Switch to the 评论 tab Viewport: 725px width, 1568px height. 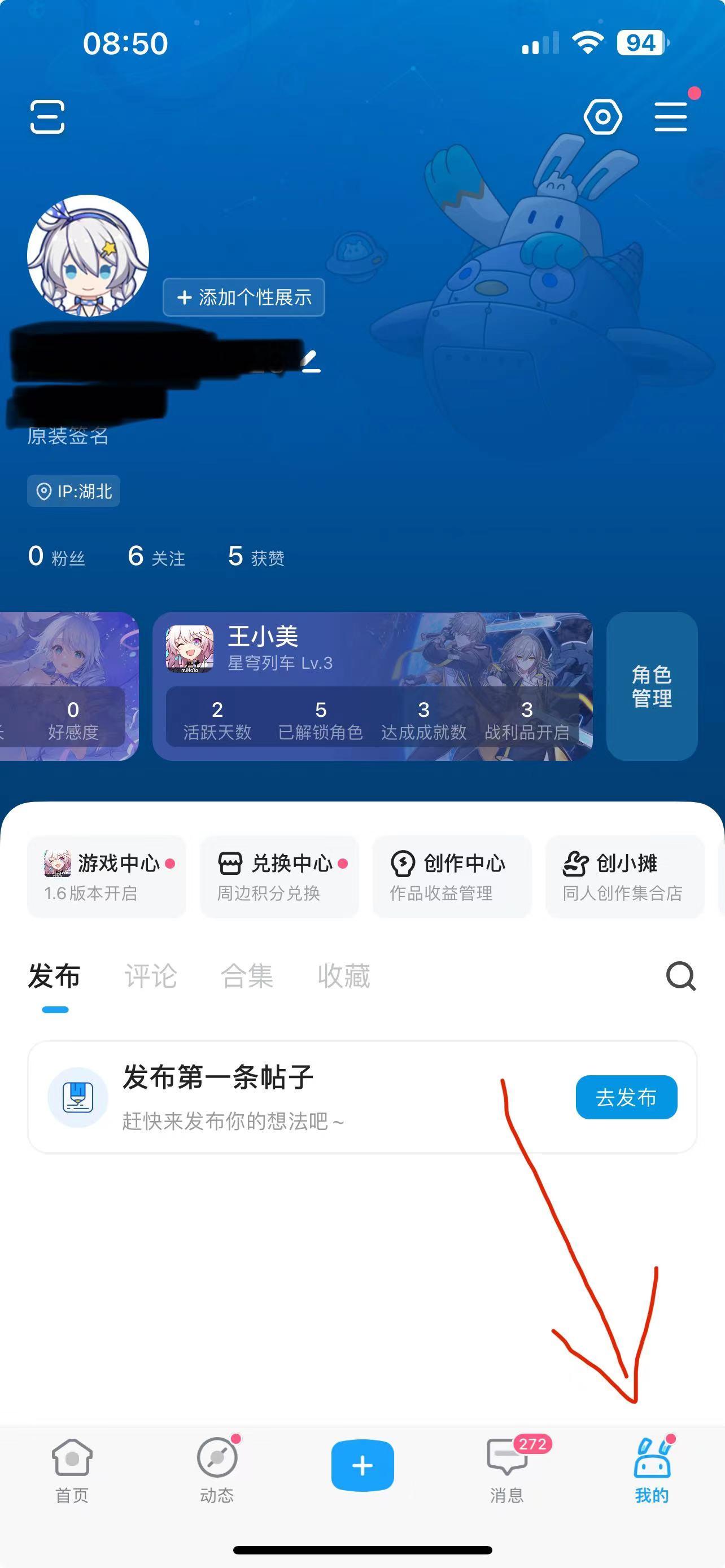150,976
